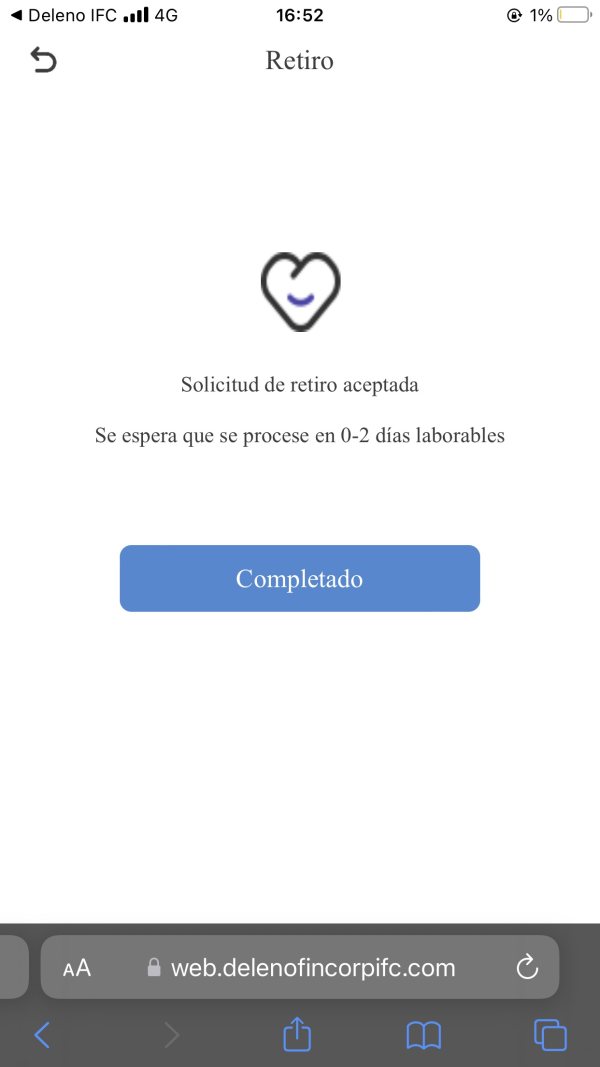
Task: Go back to the previous page in Safari
Action: 42,1035
